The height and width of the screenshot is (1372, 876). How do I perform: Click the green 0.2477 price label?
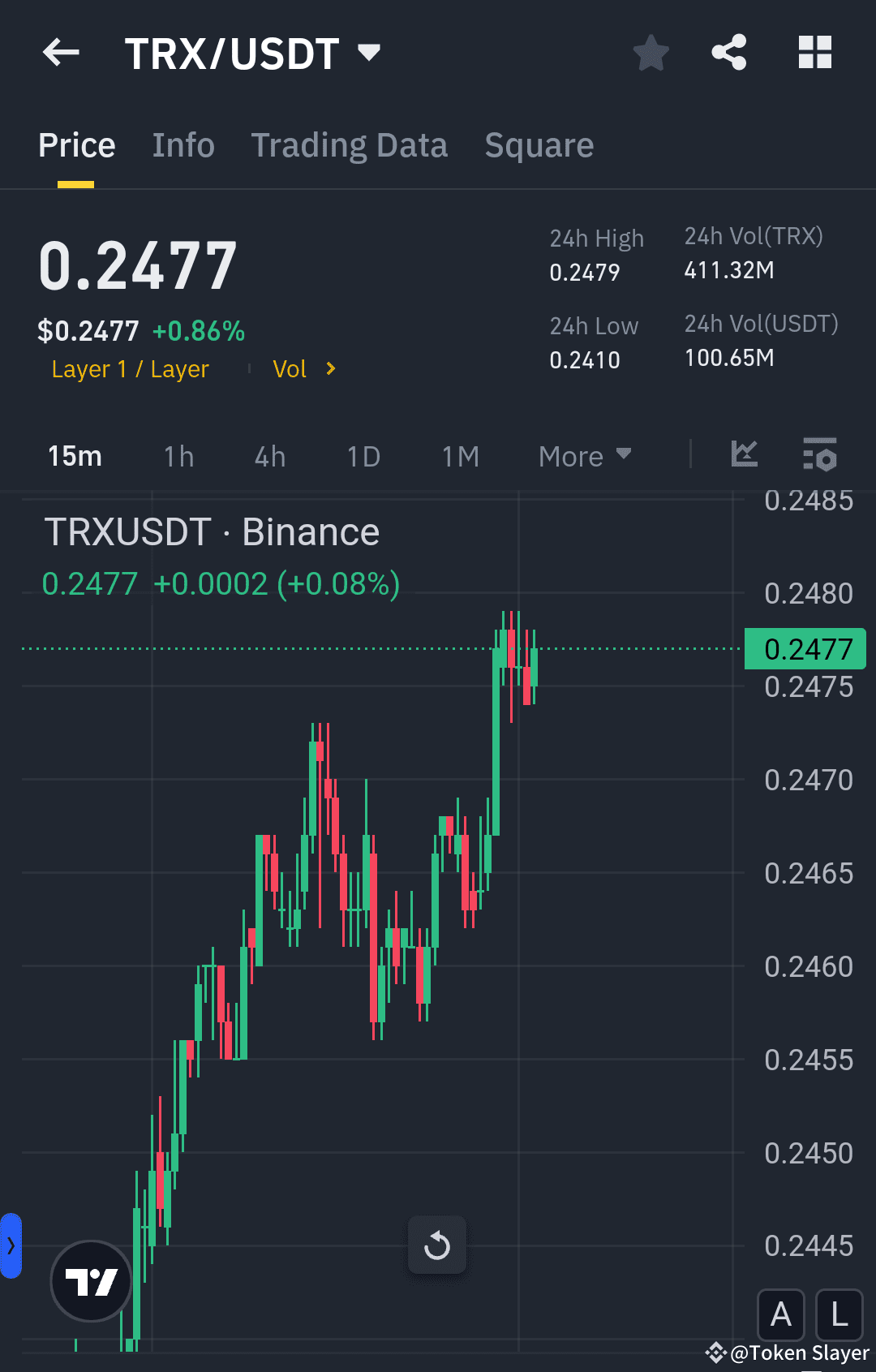805,648
